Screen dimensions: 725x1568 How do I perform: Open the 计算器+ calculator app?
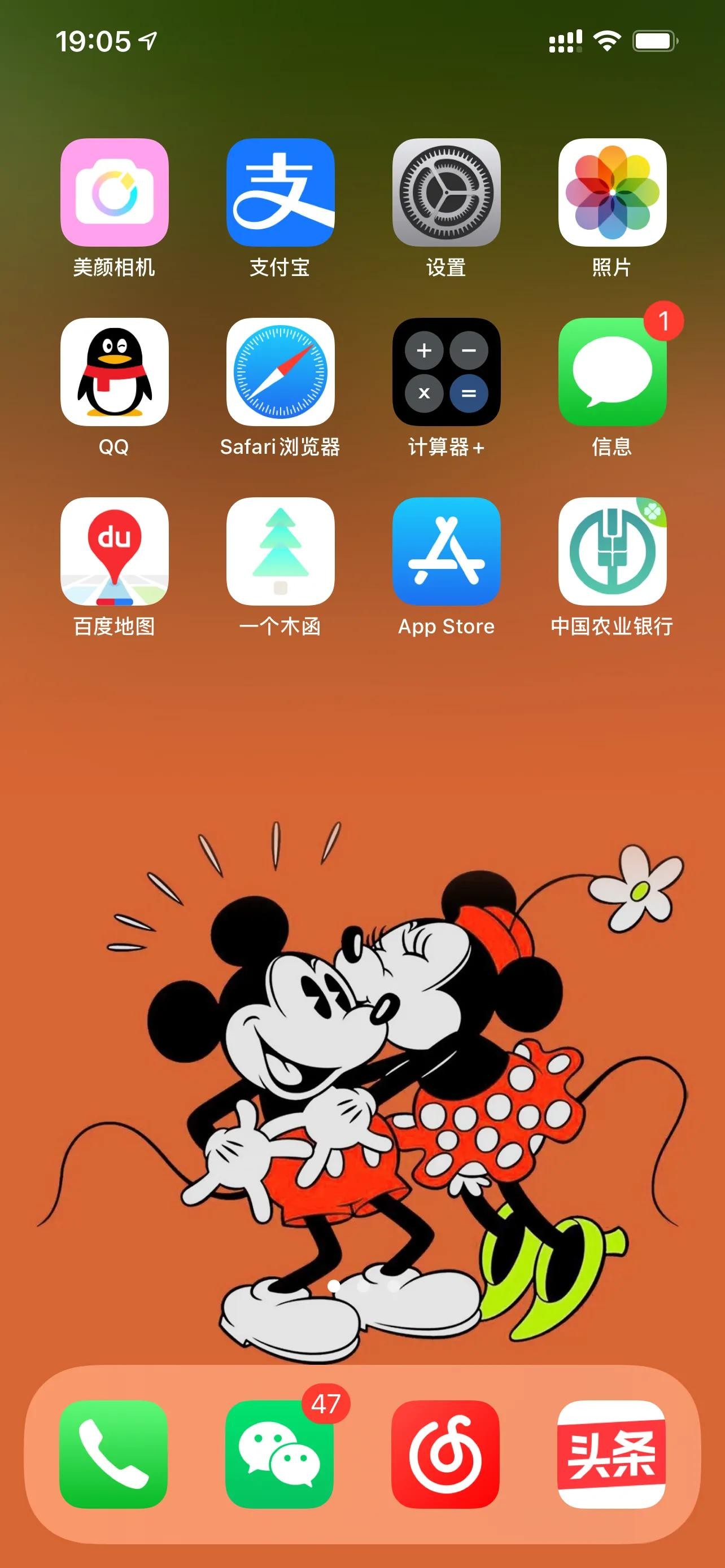446,371
